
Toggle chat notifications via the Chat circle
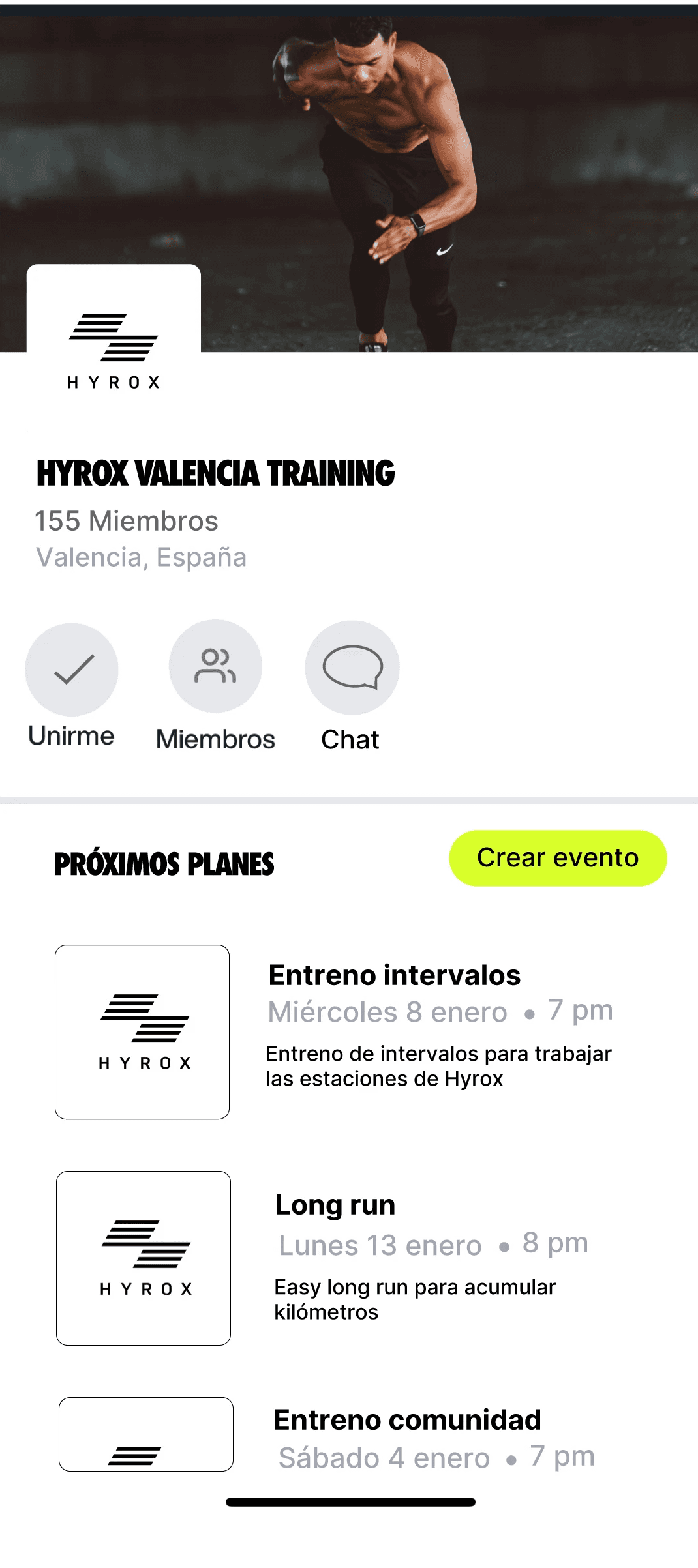coord(352,667)
